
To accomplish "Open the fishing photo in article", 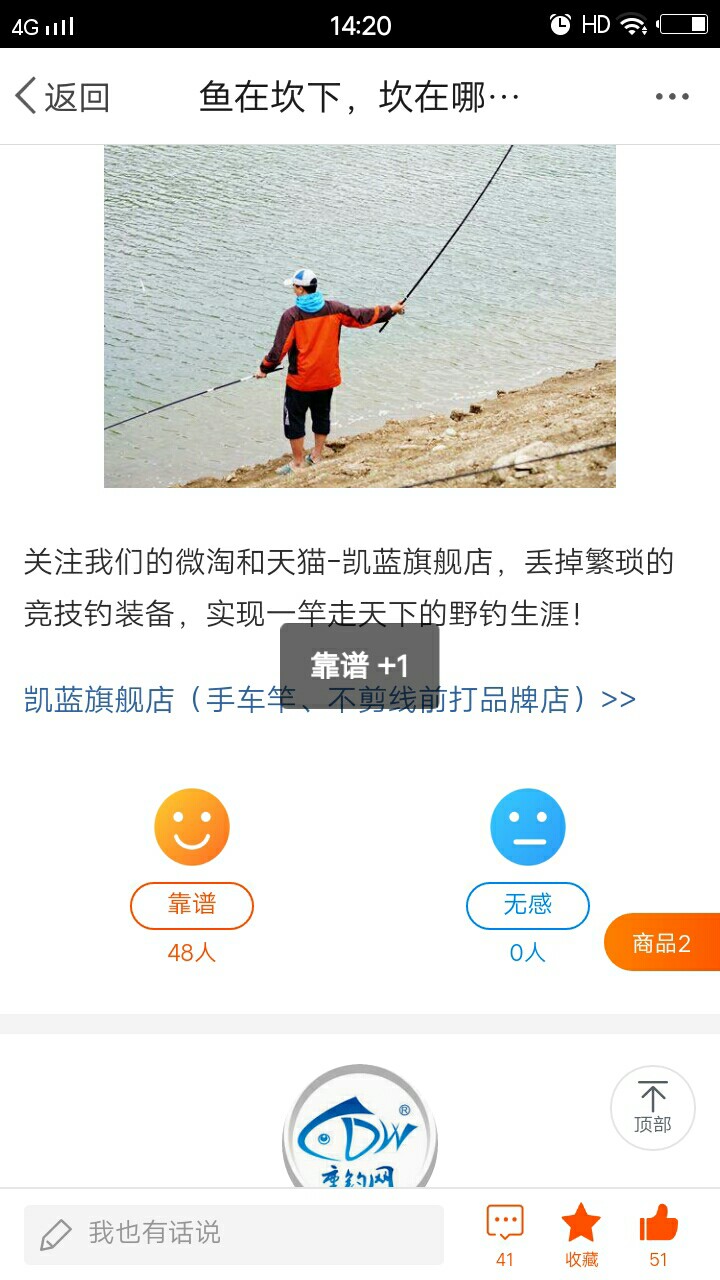I will (x=360, y=316).
